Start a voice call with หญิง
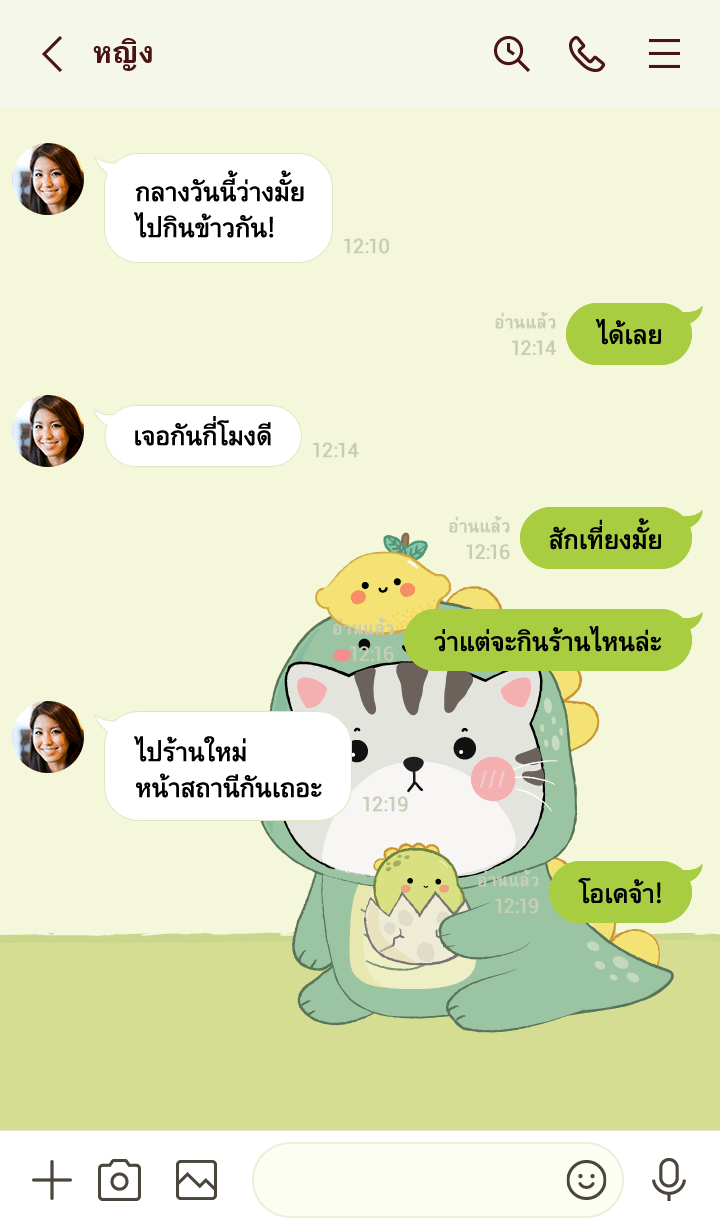 (x=587, y=54)
